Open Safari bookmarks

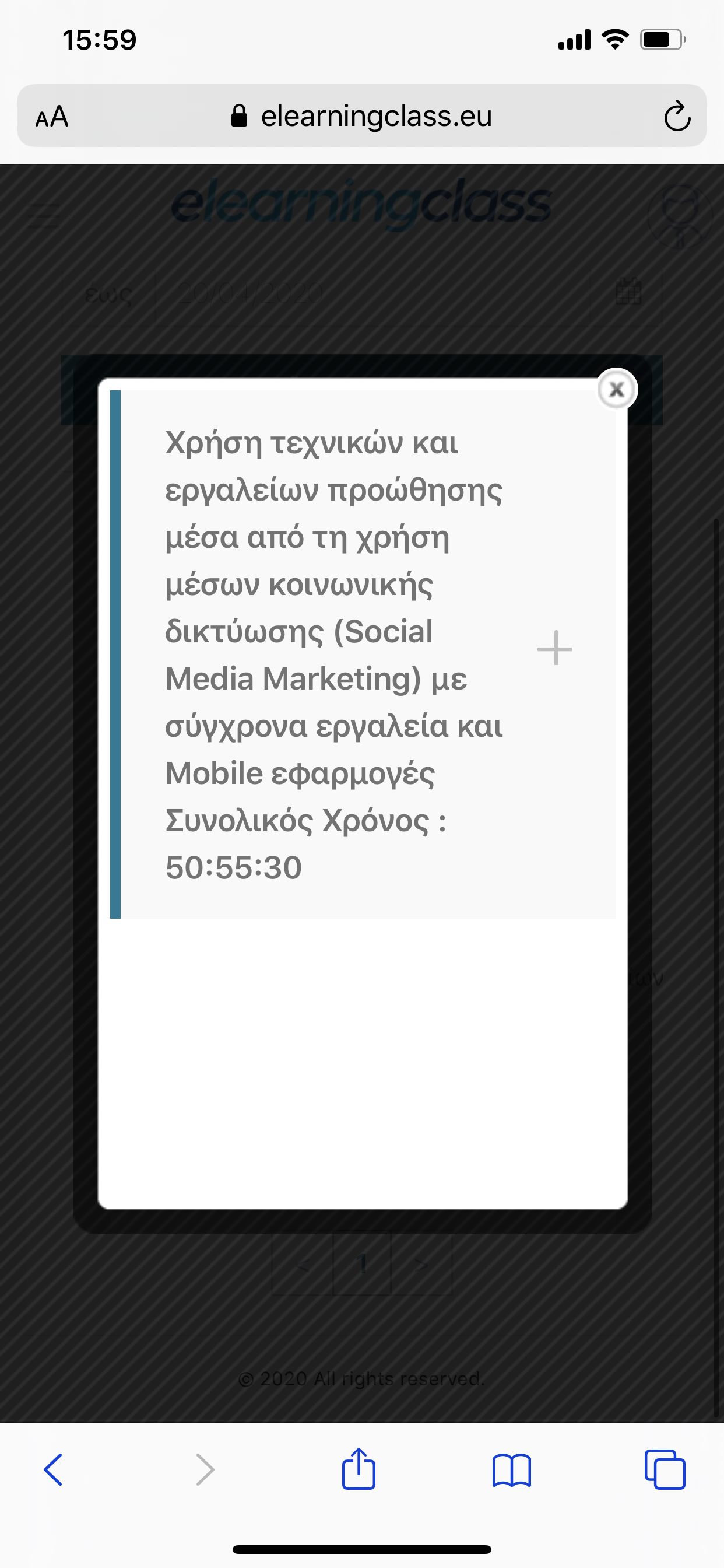tap(512, 1471)
